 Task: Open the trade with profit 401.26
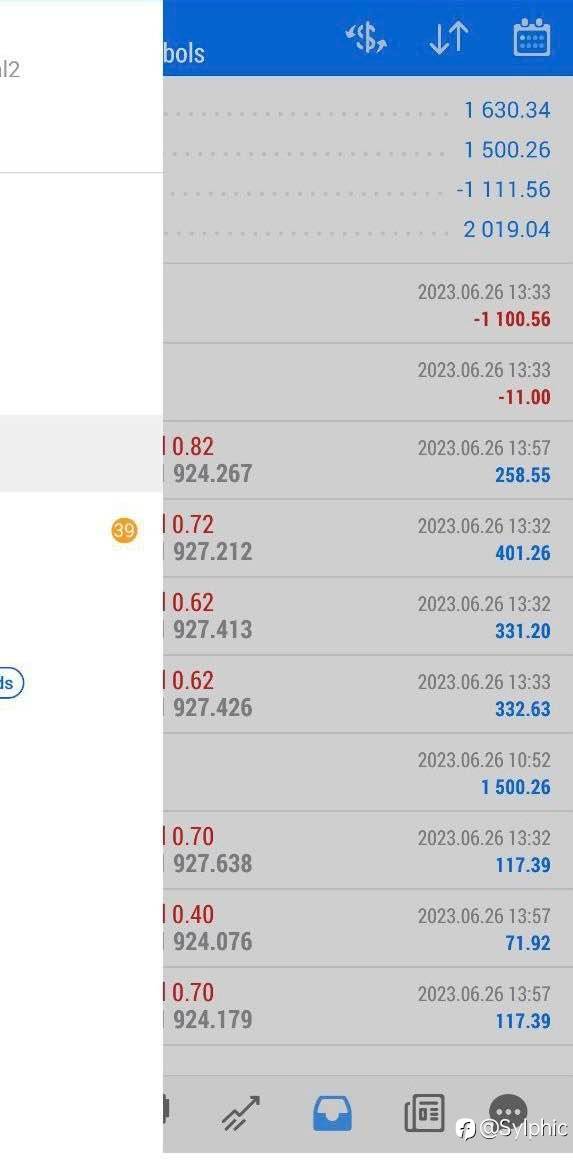(x=368, y=538)
